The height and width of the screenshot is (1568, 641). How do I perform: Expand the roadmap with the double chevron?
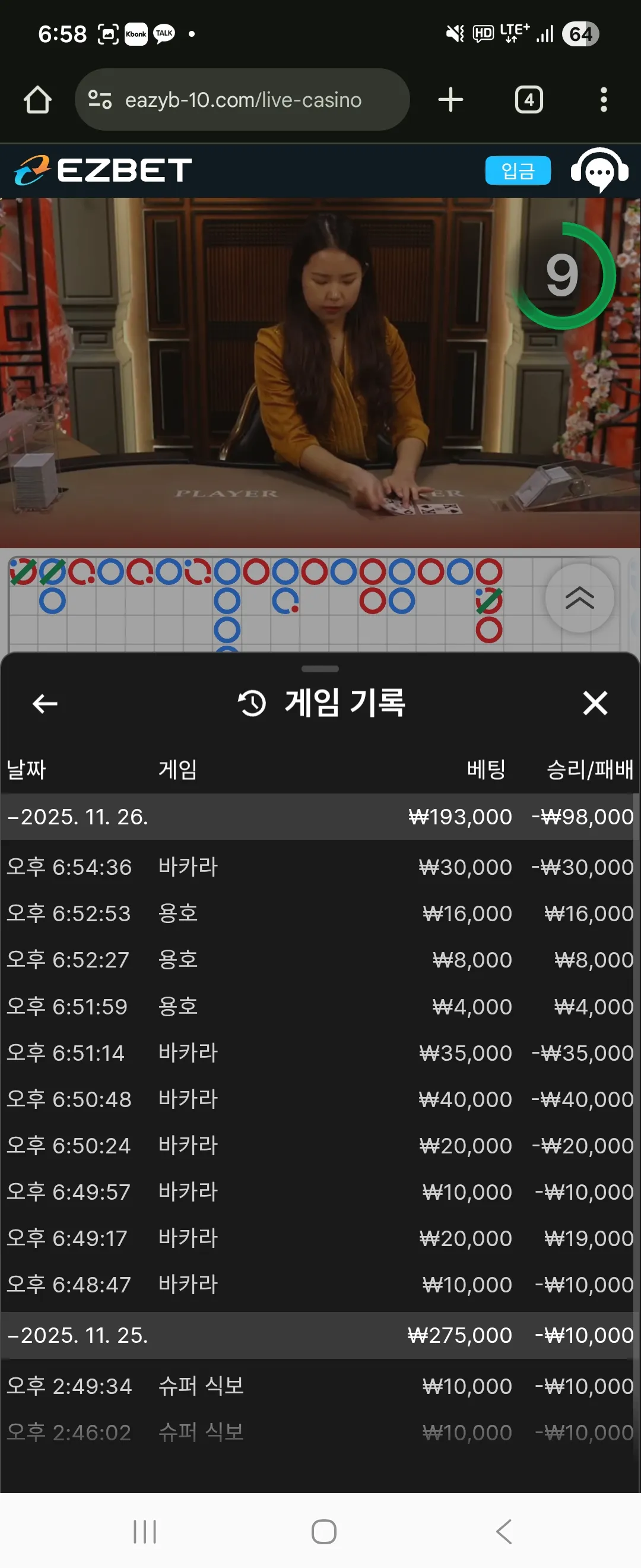point(580,598)
